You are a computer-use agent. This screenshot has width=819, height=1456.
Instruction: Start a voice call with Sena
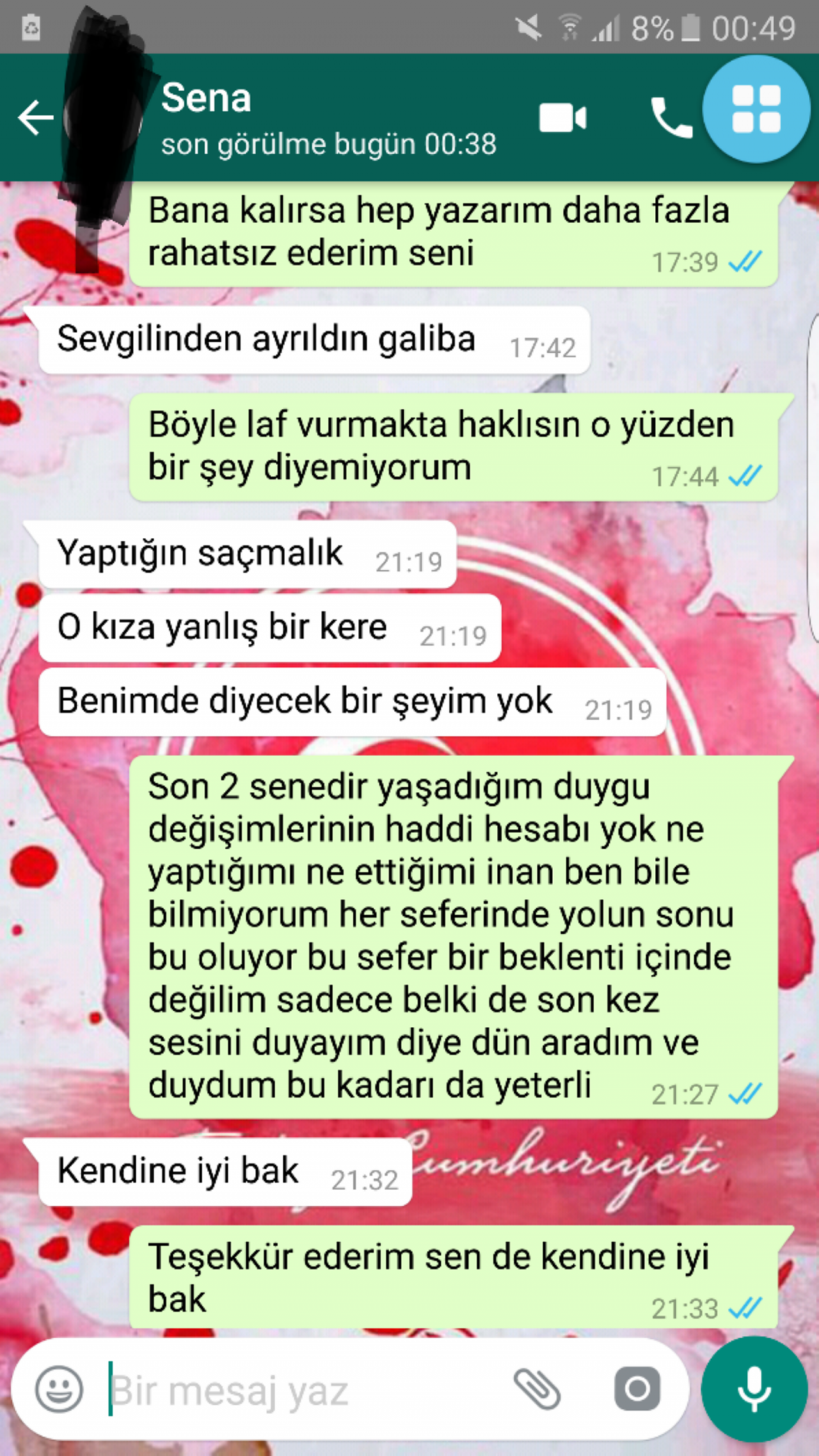pos(671,118)
